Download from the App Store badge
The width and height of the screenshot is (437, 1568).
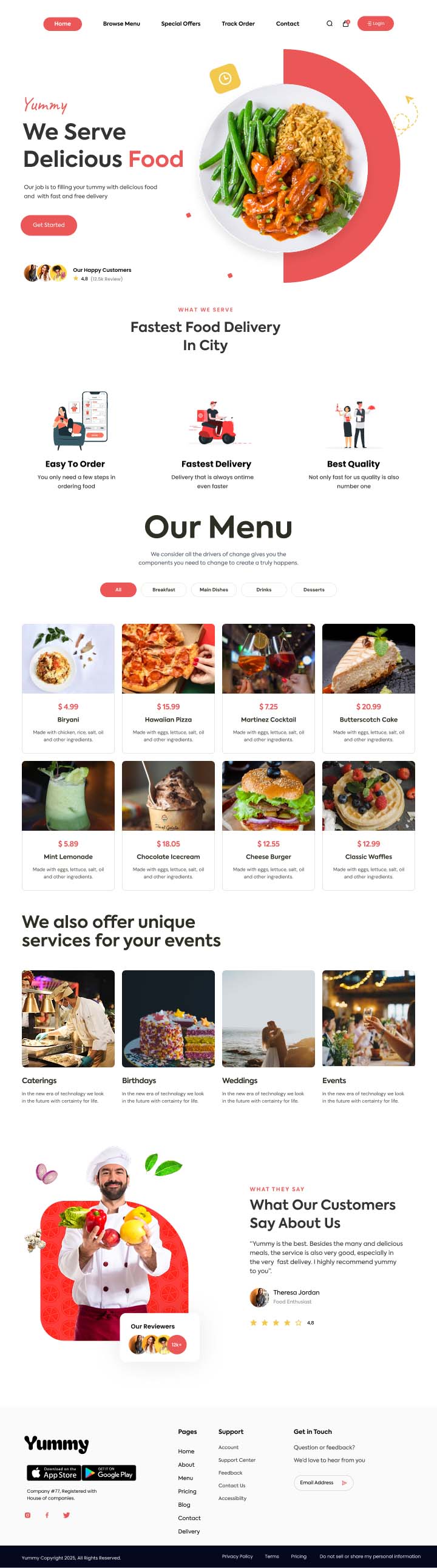click(x=53, y=1473)
